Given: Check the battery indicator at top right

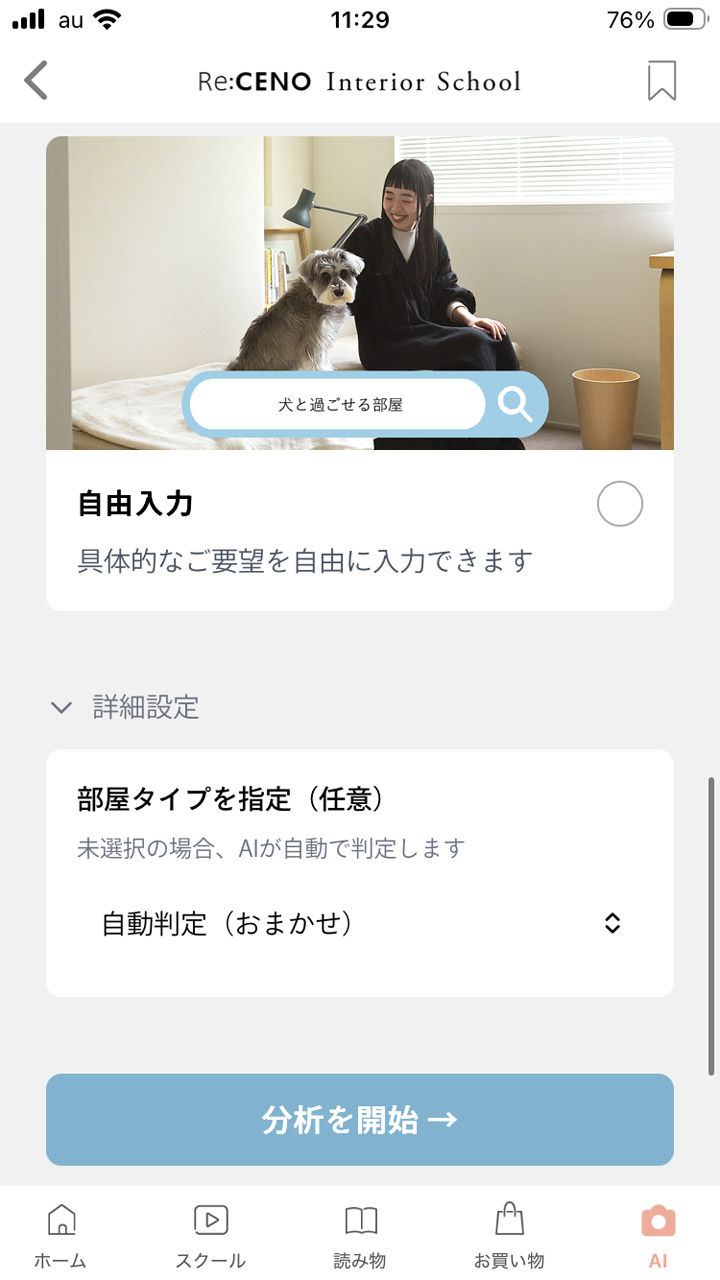Looking at the screenshot, I should [x=683, y=17].
